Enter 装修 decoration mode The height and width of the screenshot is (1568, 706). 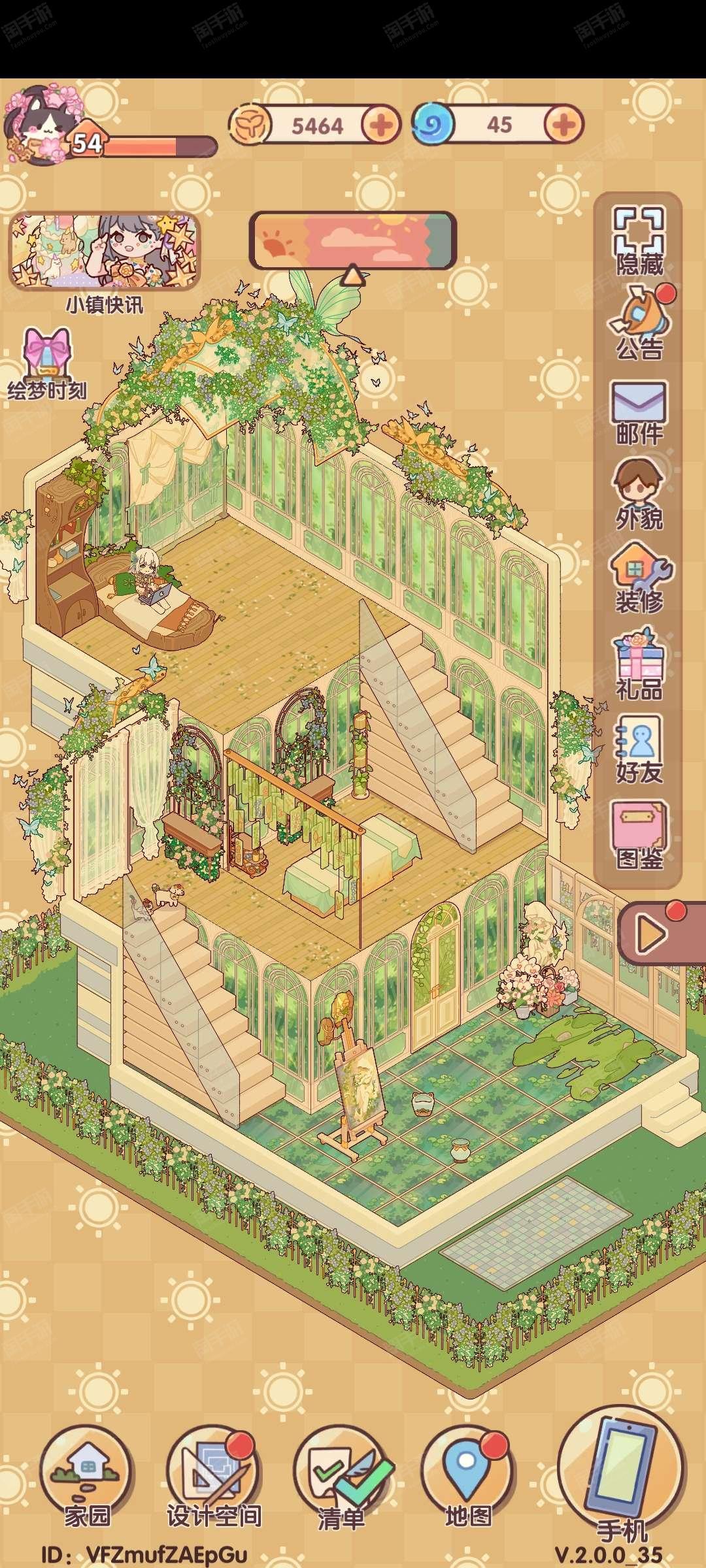coord(639,578)
